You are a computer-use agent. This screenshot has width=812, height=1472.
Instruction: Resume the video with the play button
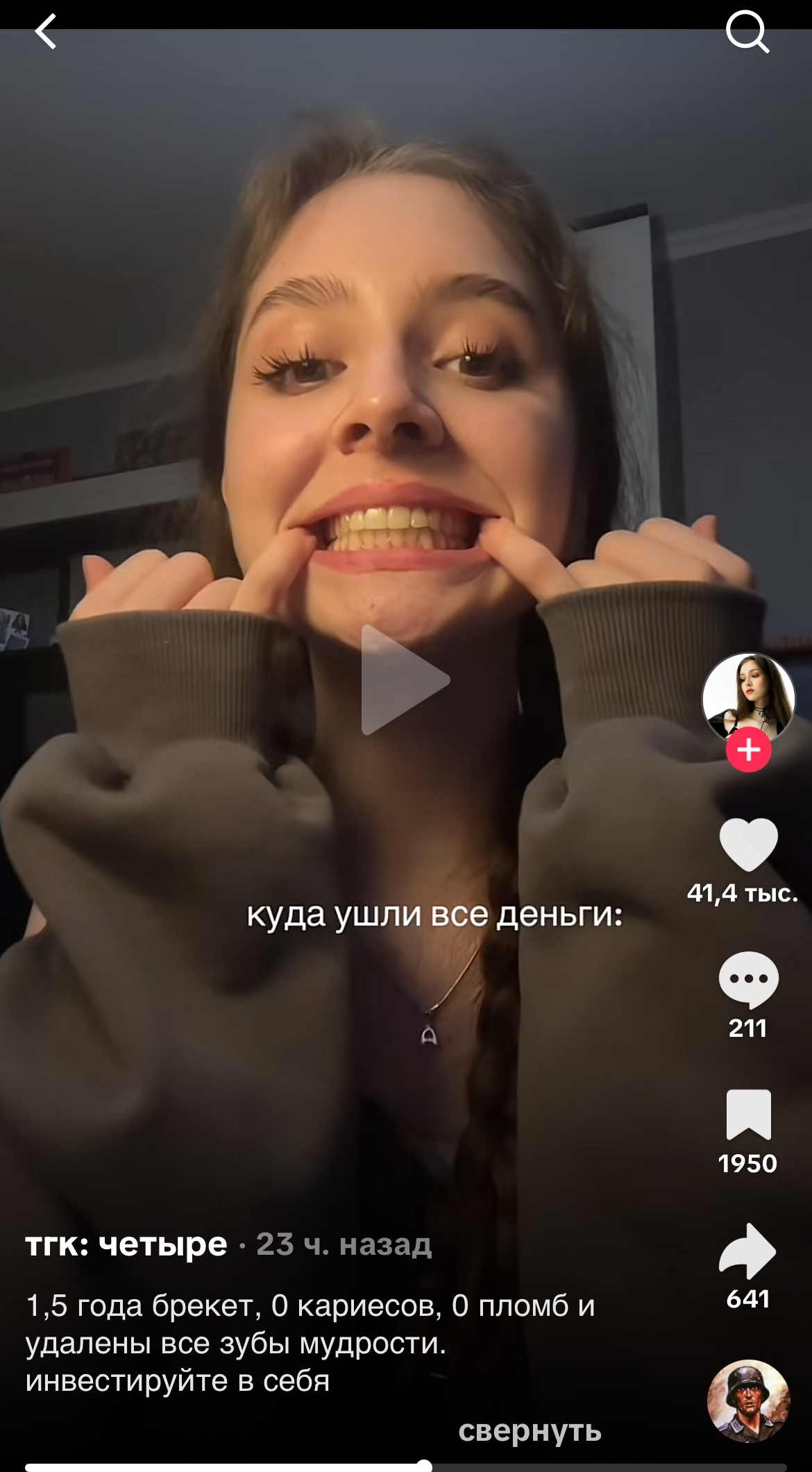pos(405,679)
